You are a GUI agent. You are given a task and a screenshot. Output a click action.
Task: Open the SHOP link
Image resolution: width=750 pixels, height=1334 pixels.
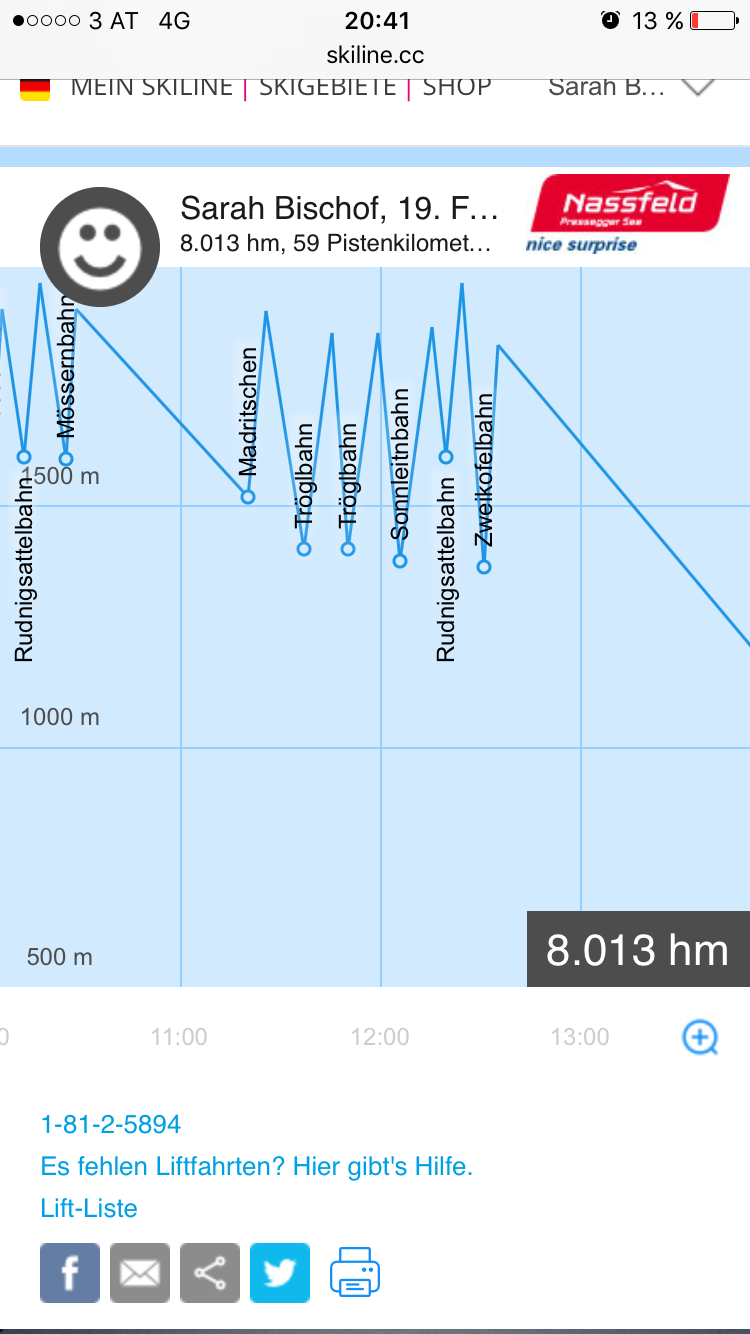point(457,86)
